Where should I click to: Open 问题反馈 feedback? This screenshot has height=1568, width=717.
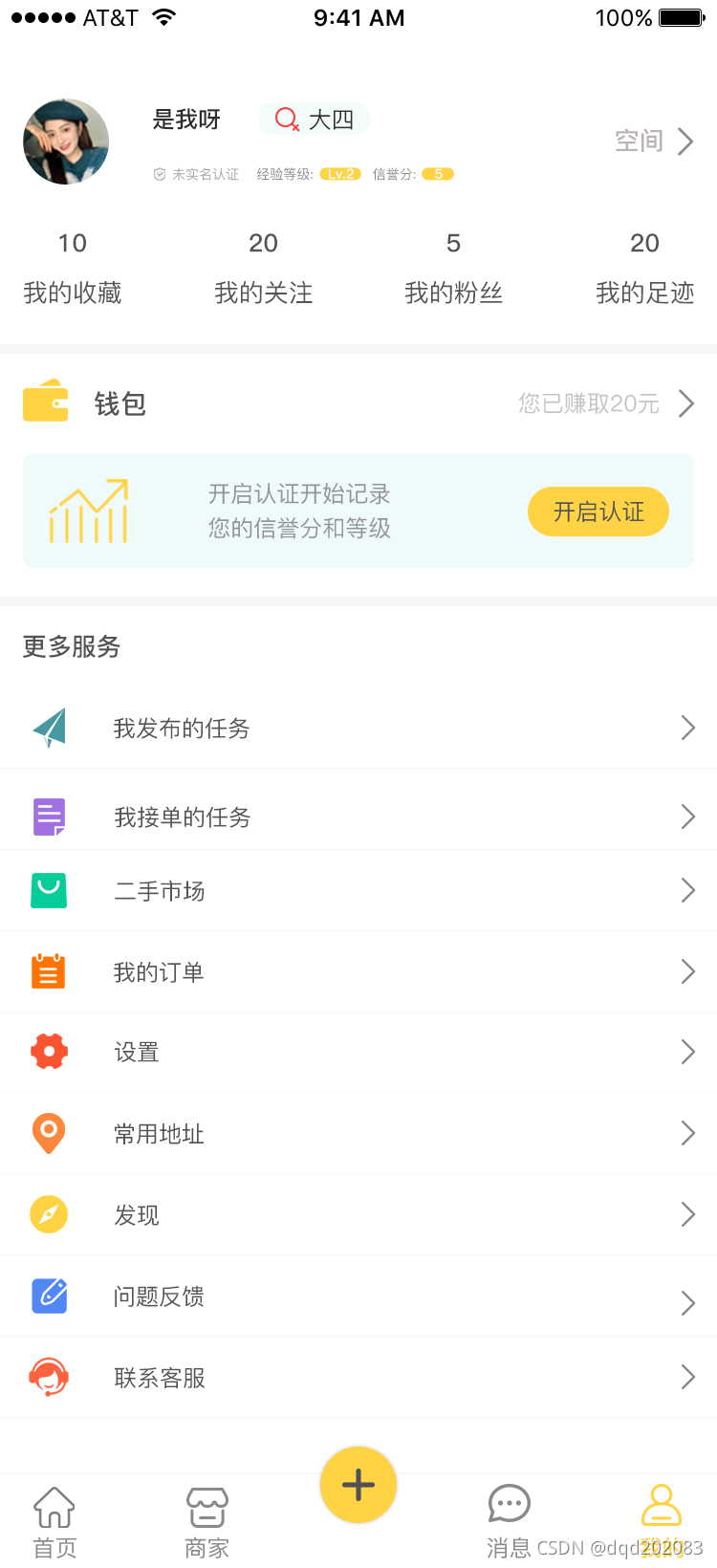[x=358, y=1296]
